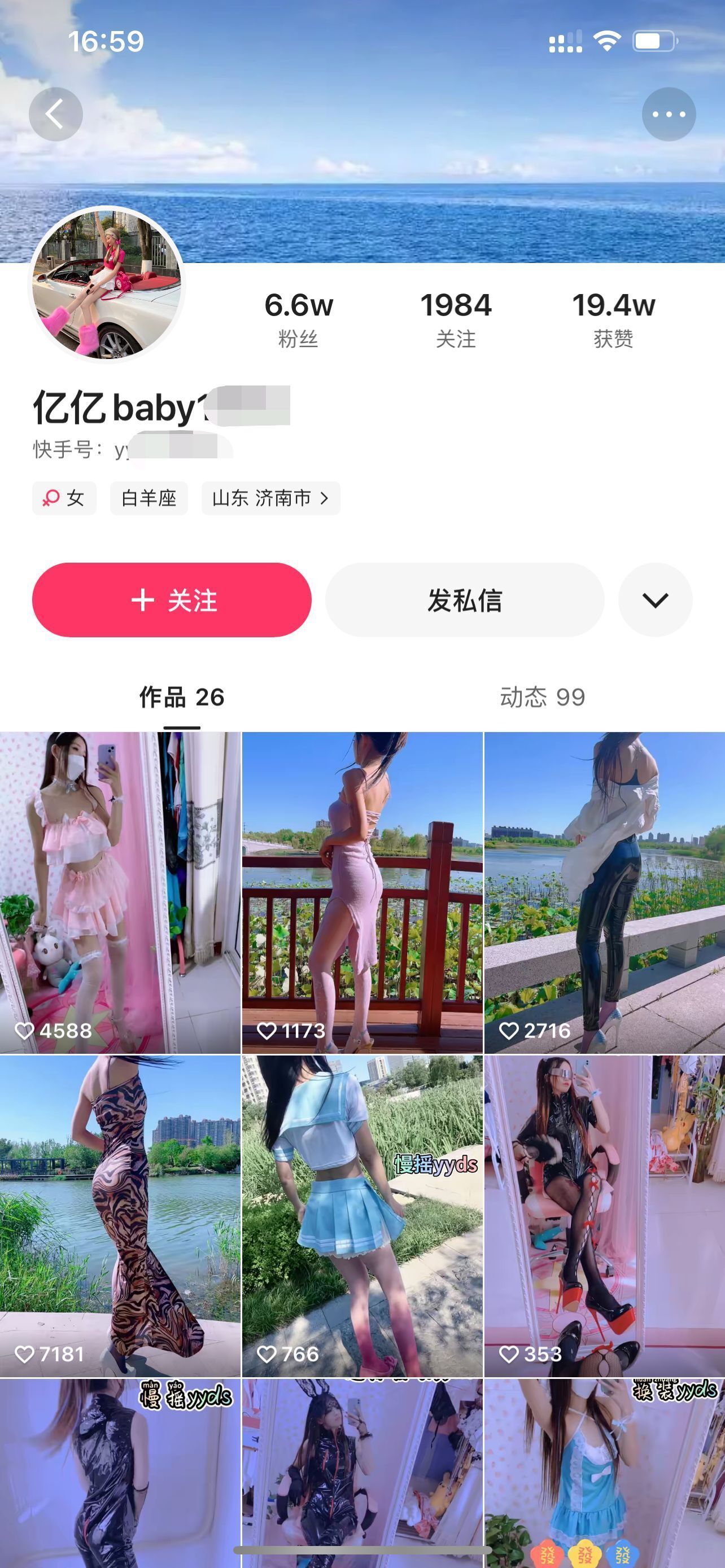Image resolution: width=725 pixels, height=1568 pixels.
Task: Send a private message via 发私信
Action: tap(465, 600)
